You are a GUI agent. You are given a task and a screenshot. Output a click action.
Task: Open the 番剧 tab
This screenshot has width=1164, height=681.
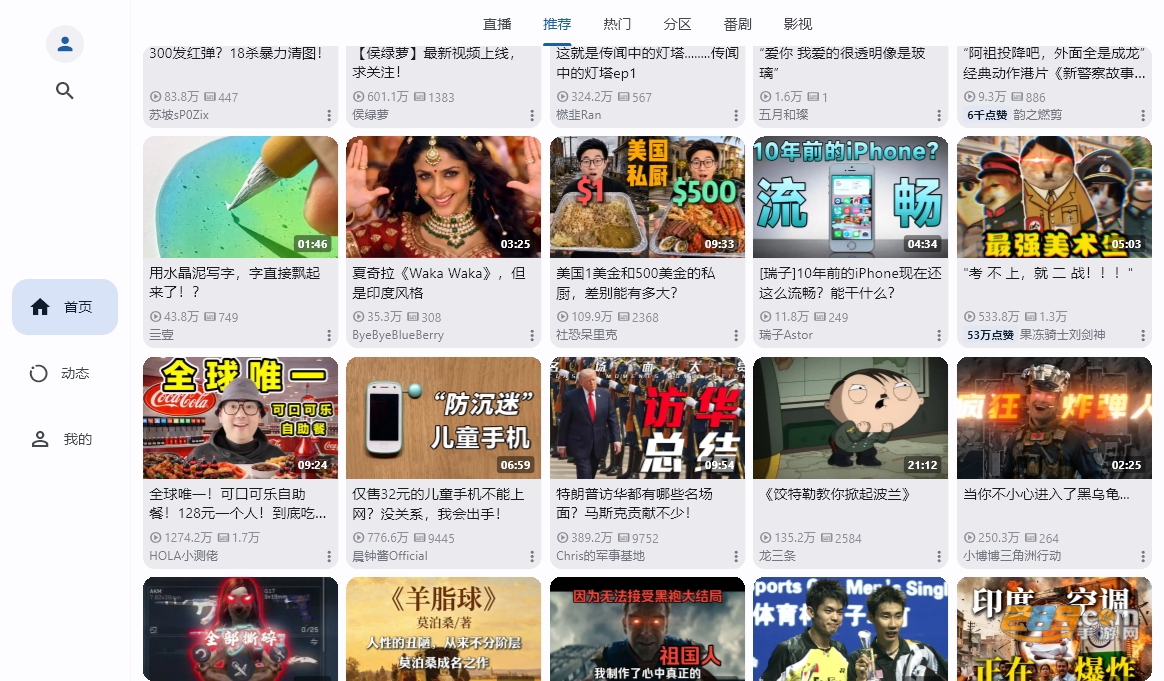point(737,25)
